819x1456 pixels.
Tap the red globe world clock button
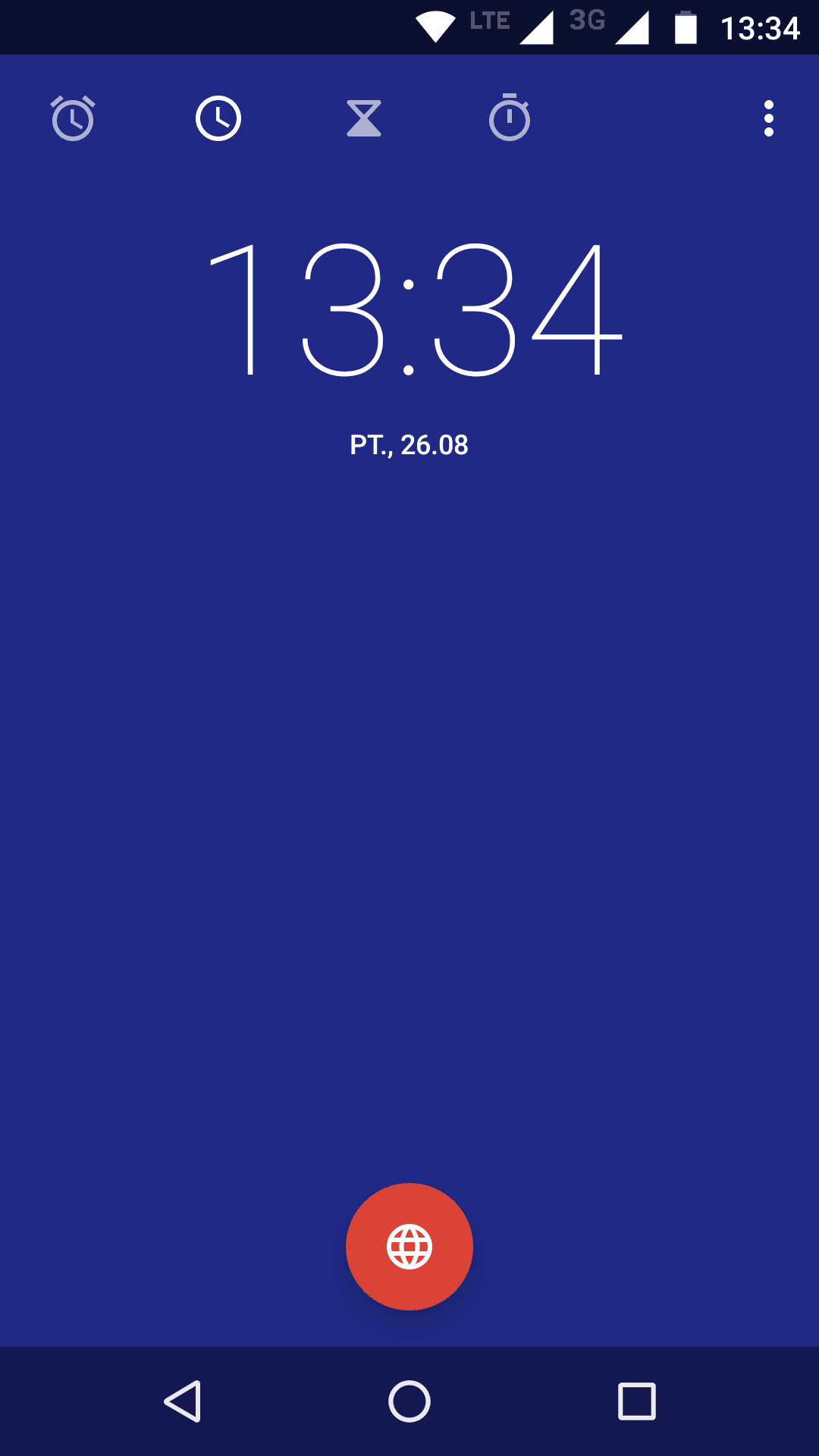coord(409,1247)
